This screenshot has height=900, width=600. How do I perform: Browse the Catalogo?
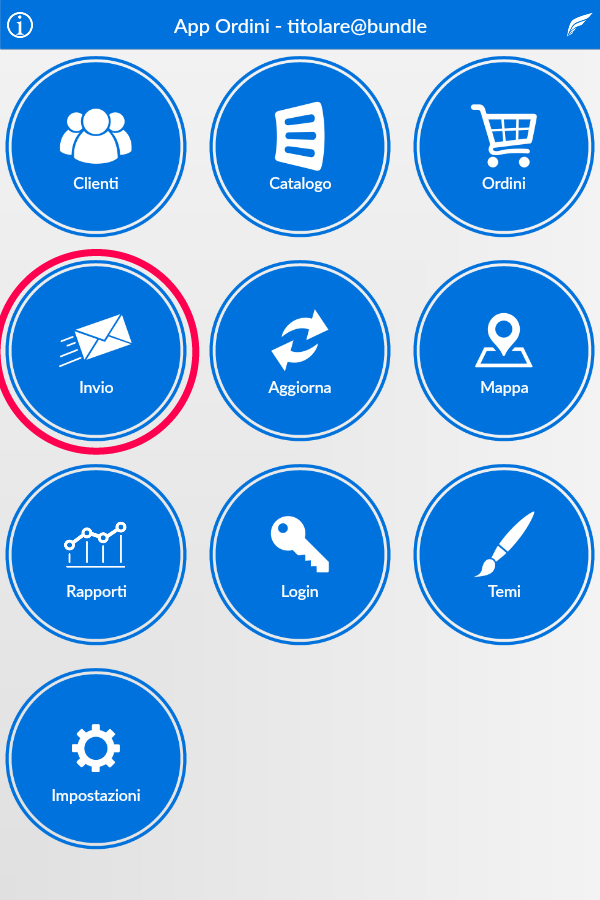300,146
